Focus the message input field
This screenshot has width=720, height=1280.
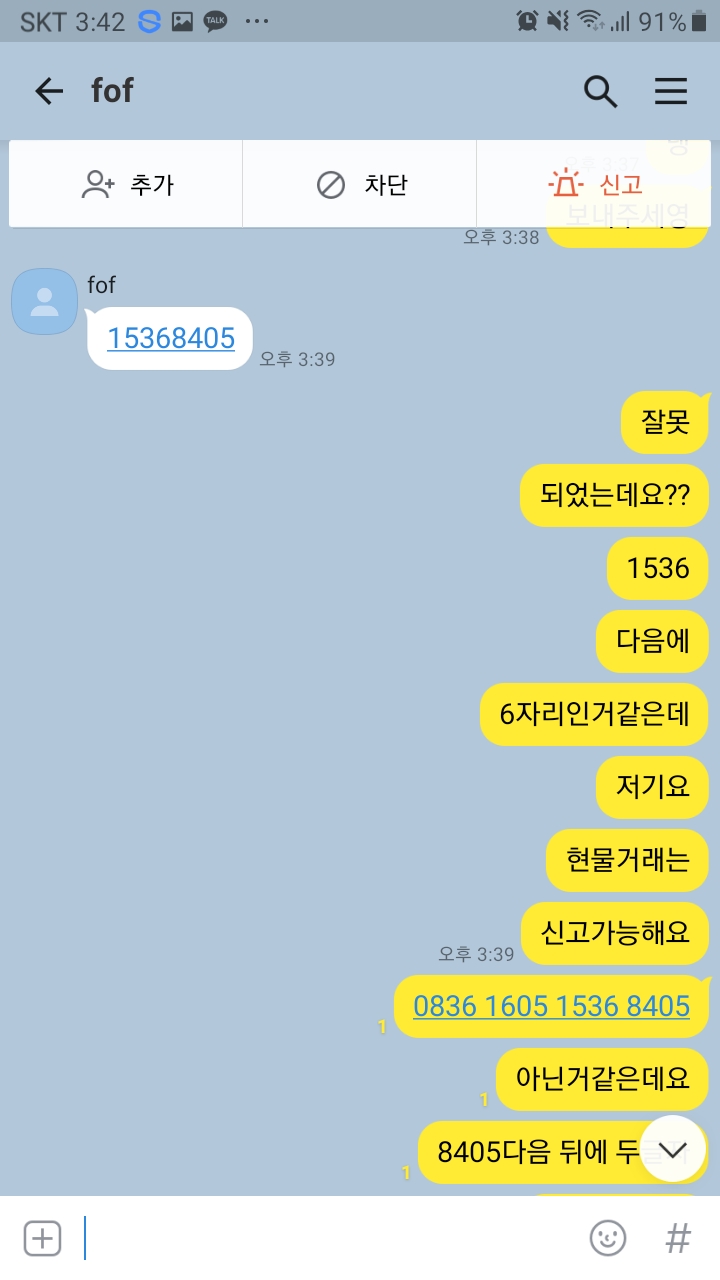coord(330,1238)
